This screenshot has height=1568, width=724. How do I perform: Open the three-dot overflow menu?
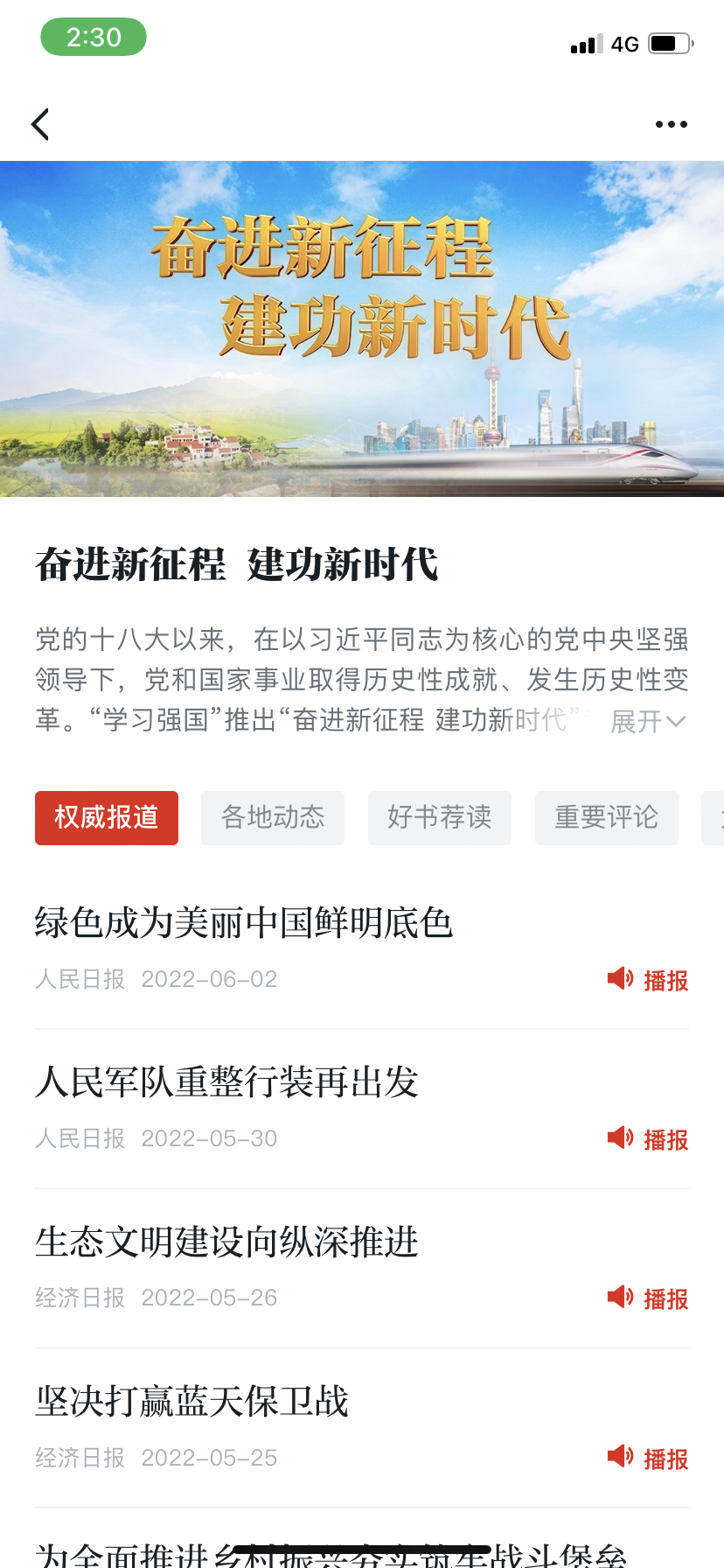[671, 124]
